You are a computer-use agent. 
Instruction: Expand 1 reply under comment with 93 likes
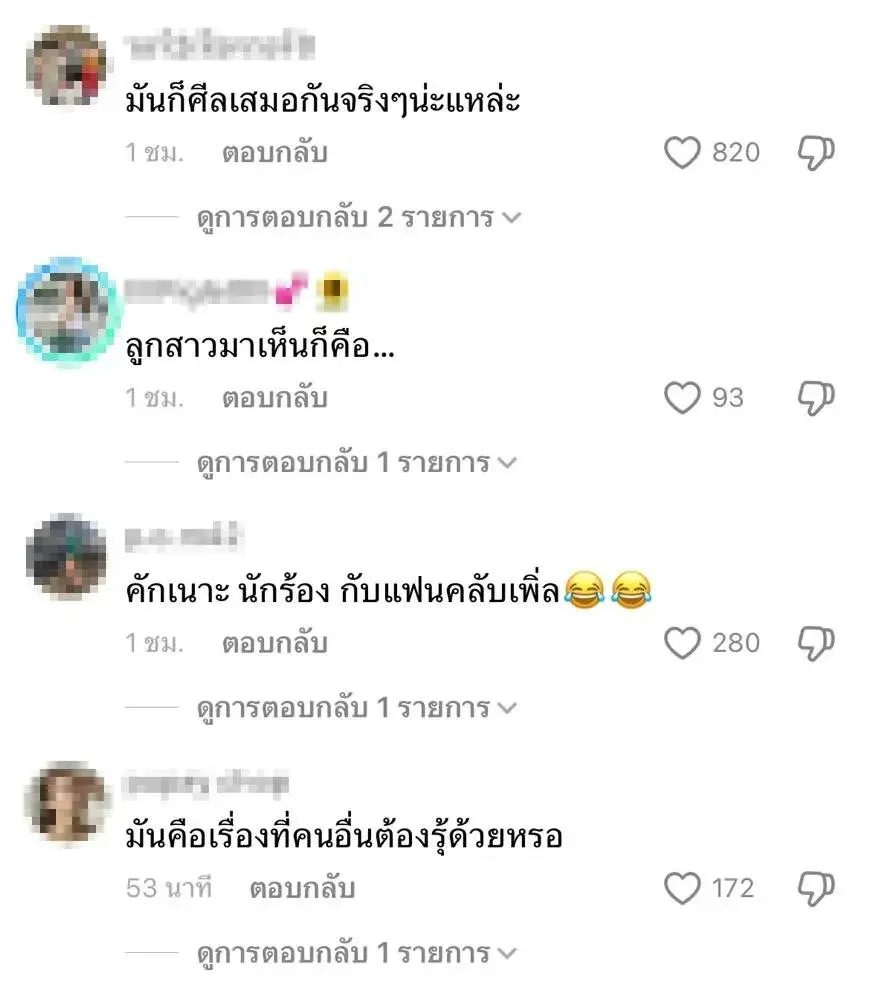tap(356, 463)
